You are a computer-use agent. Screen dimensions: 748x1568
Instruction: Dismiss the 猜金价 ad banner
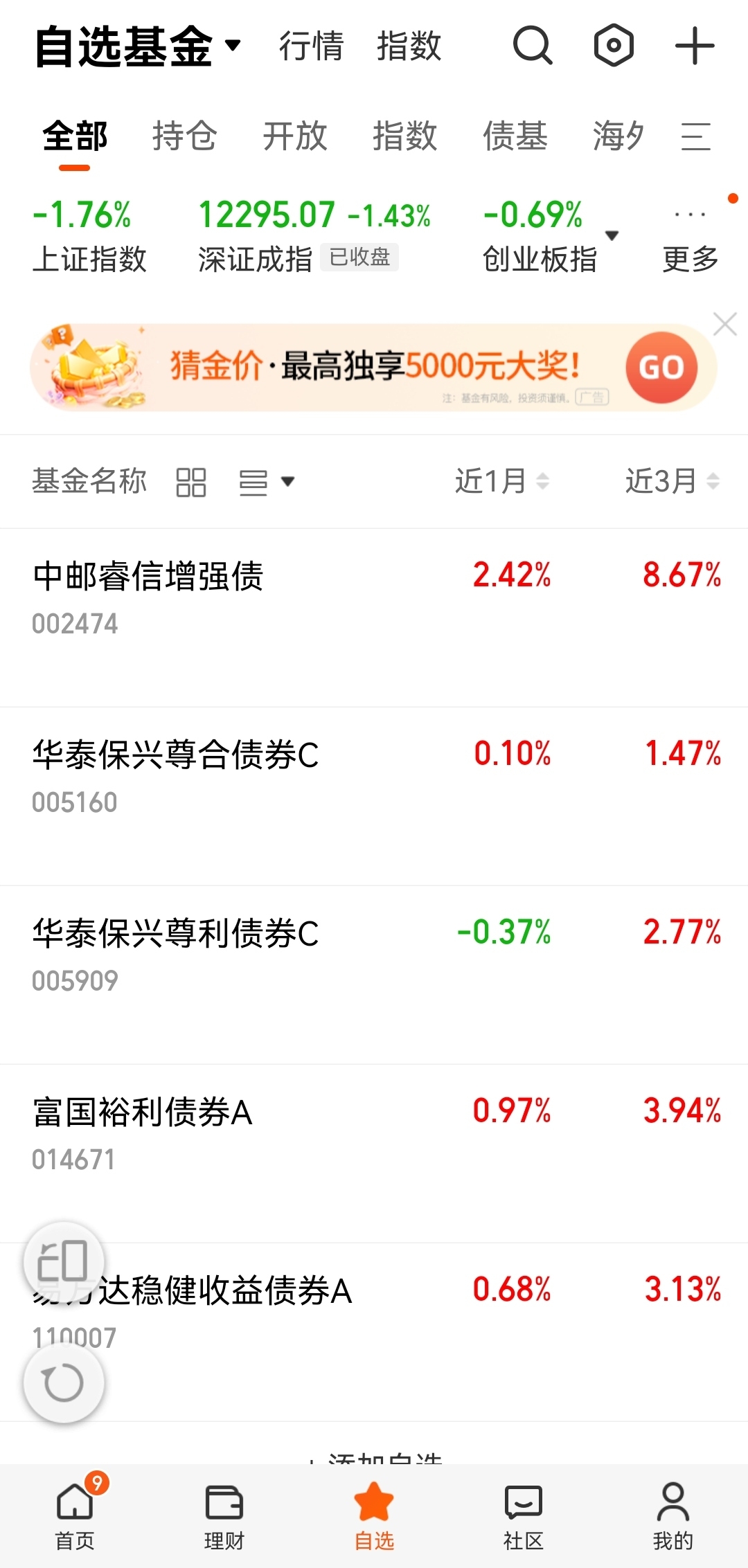[725, 323]
